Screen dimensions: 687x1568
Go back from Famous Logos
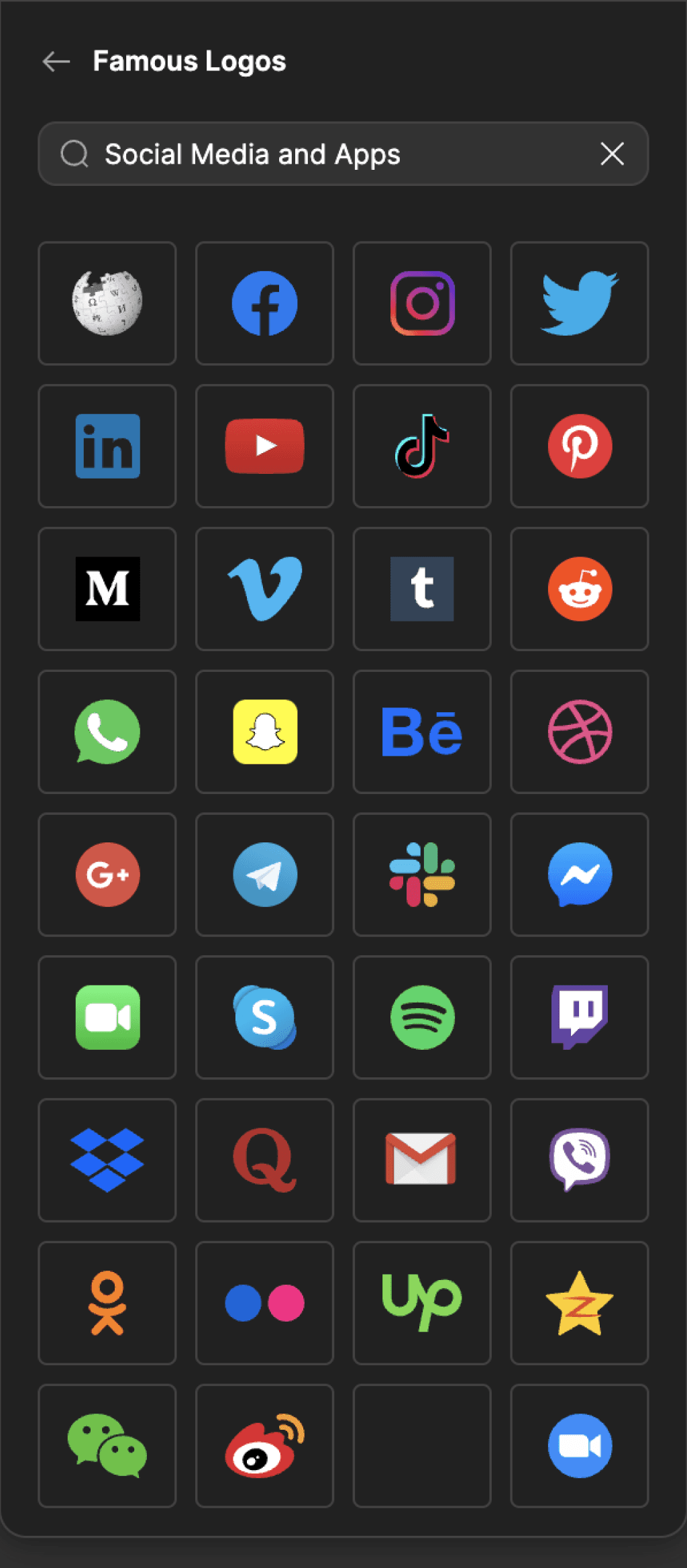(x=56, y=62)
